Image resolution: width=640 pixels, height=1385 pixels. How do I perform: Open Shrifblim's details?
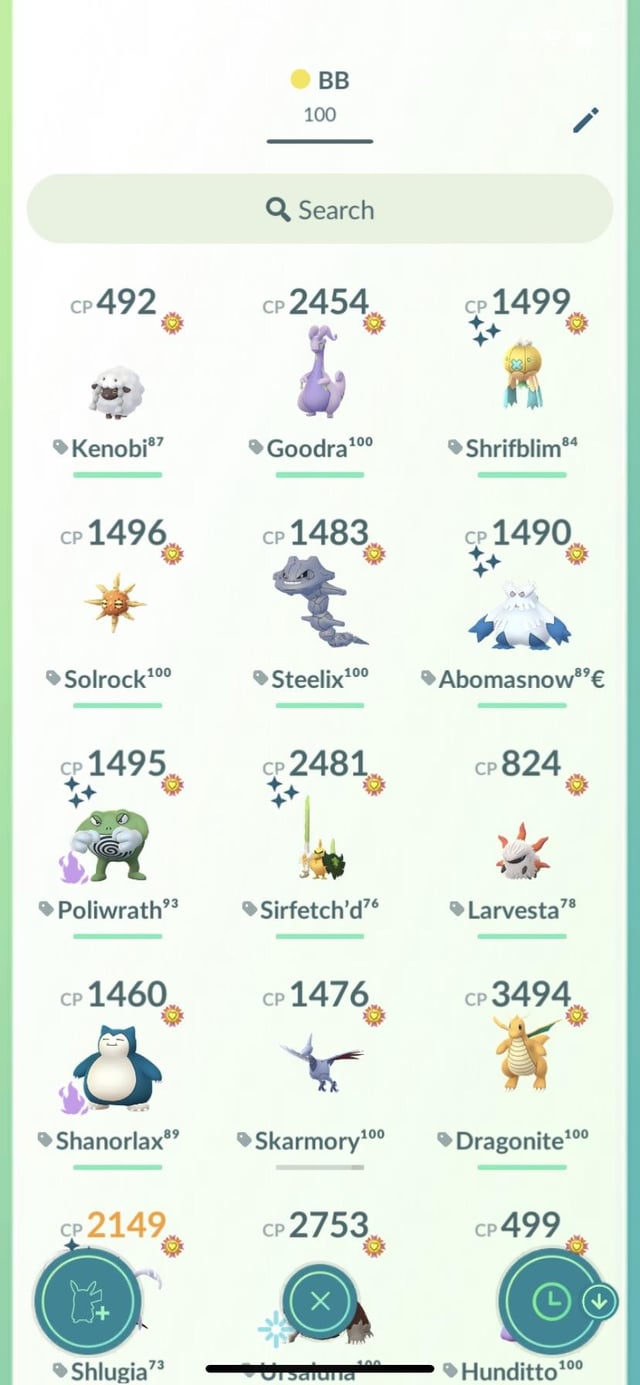tap(522, 385)
